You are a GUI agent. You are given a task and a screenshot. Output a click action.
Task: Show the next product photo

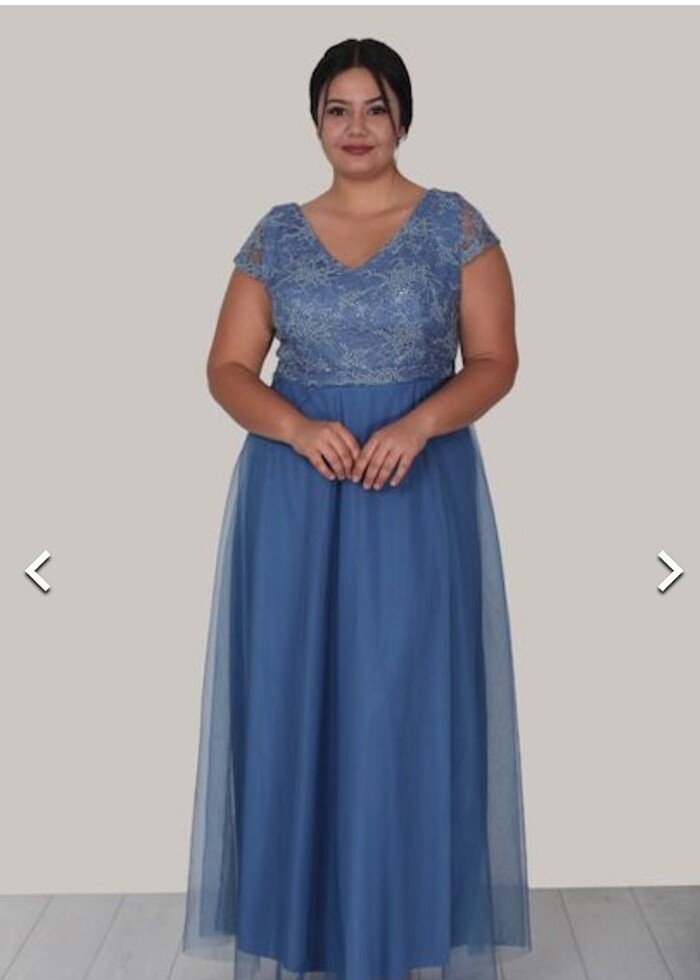(x=670, y=571)
